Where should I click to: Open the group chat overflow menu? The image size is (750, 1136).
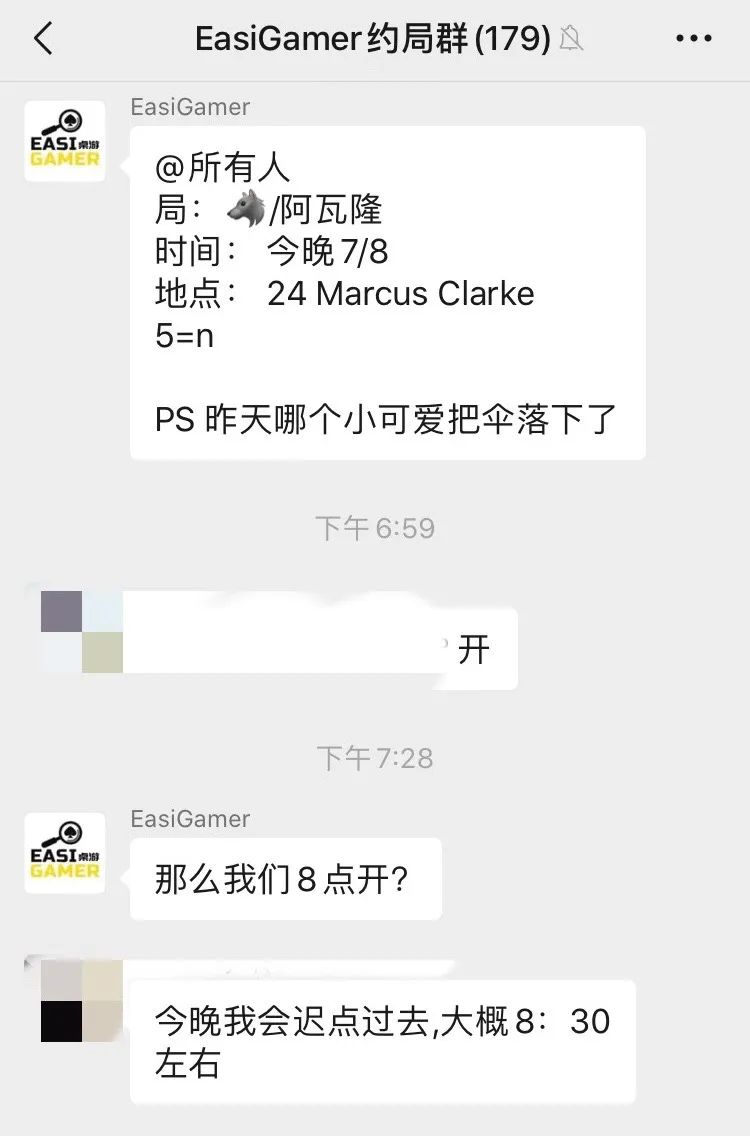pos(693,39)
